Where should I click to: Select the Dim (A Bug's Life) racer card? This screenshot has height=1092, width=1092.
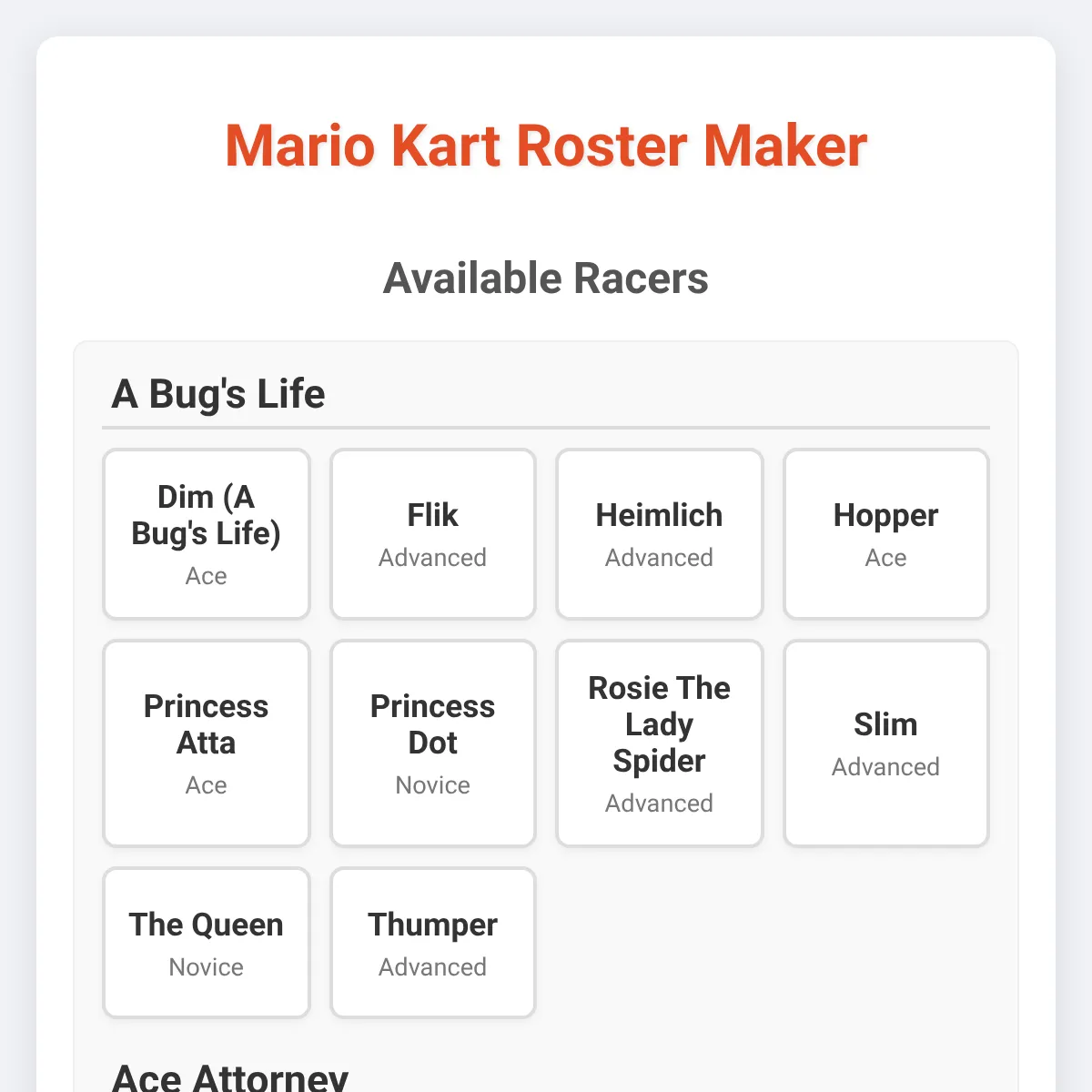(x=207, y=534)
